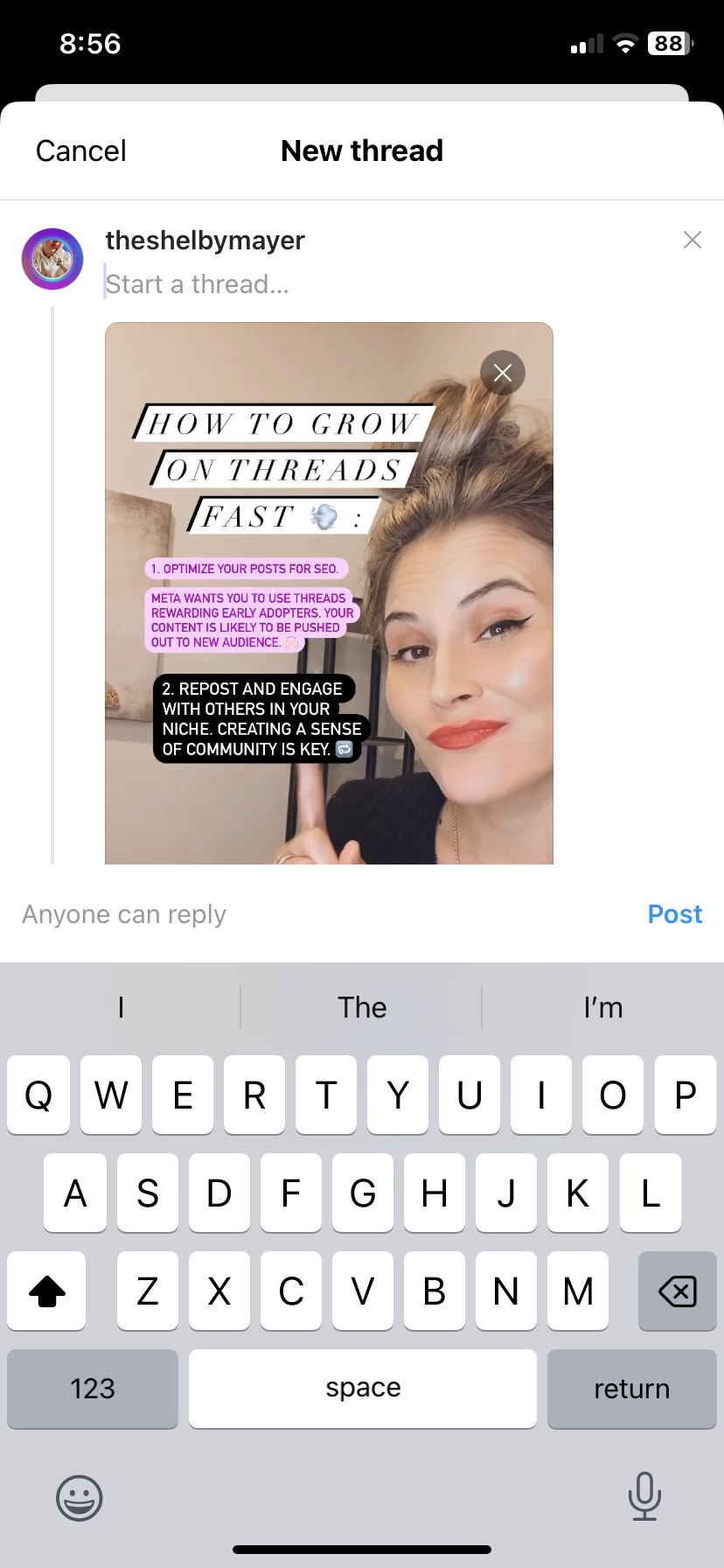
Task: Start voice dictation with microphone
Action: [x=644, y=1496]
